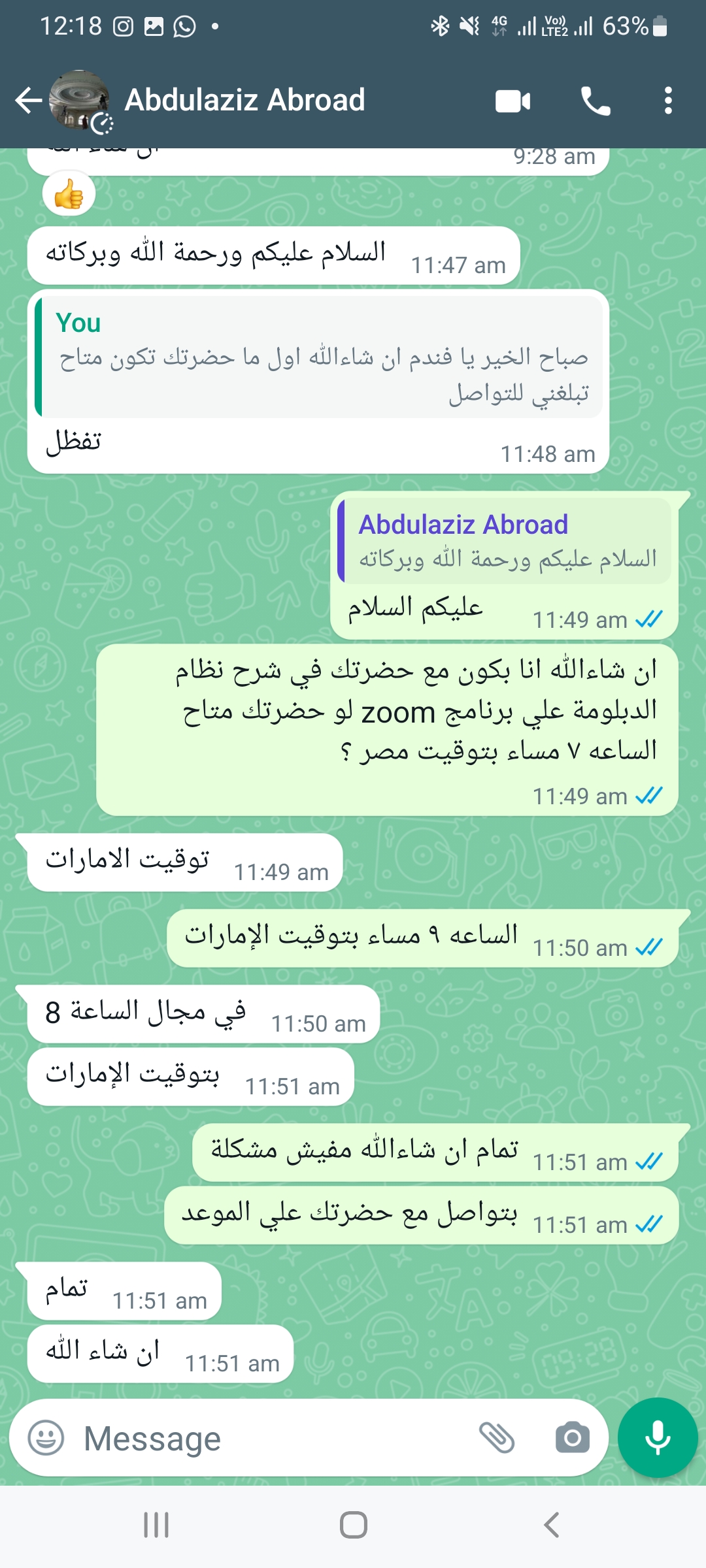Open Abdulaziz Abroad contact profile

click(244, 101)
